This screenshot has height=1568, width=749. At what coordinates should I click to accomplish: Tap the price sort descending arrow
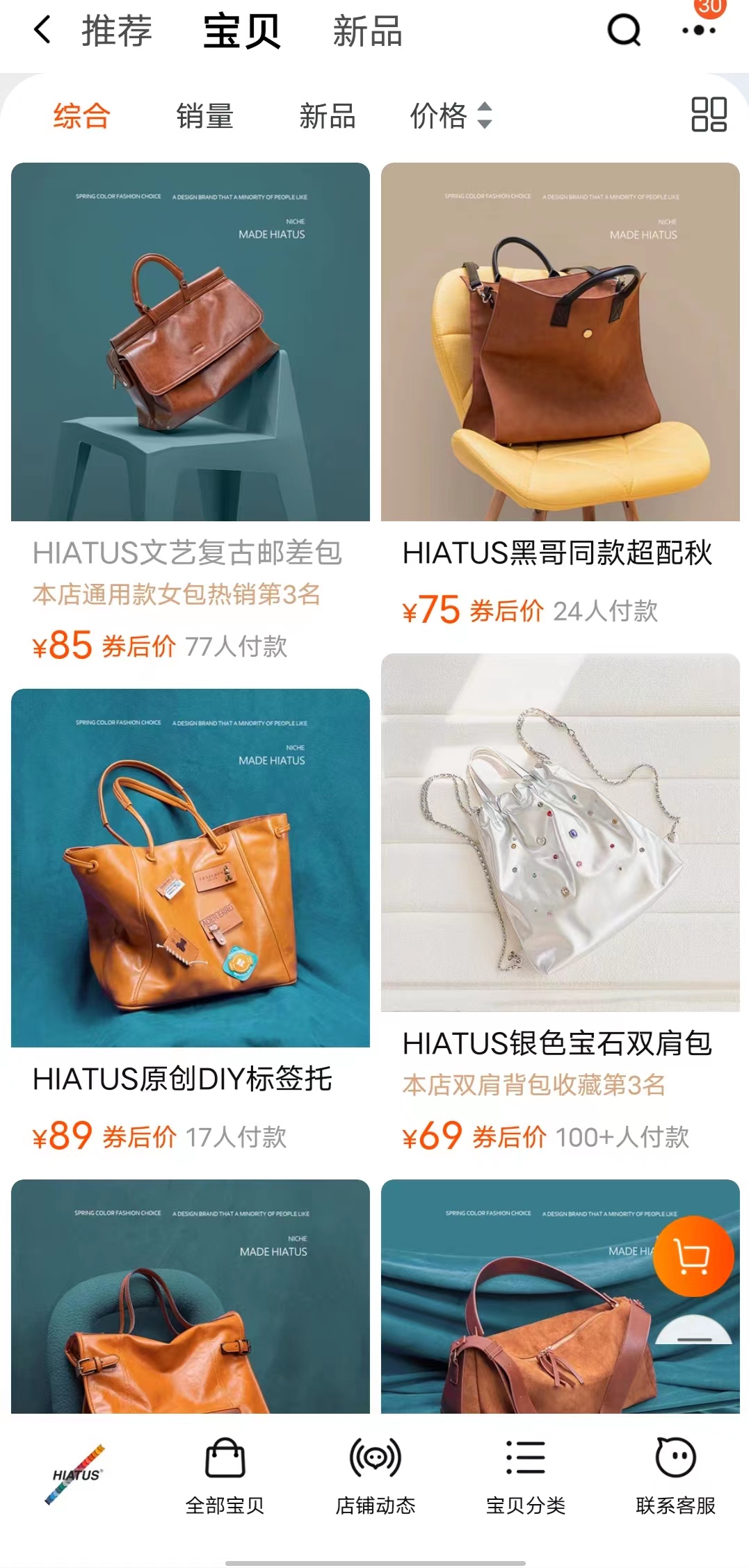point(485,124)
